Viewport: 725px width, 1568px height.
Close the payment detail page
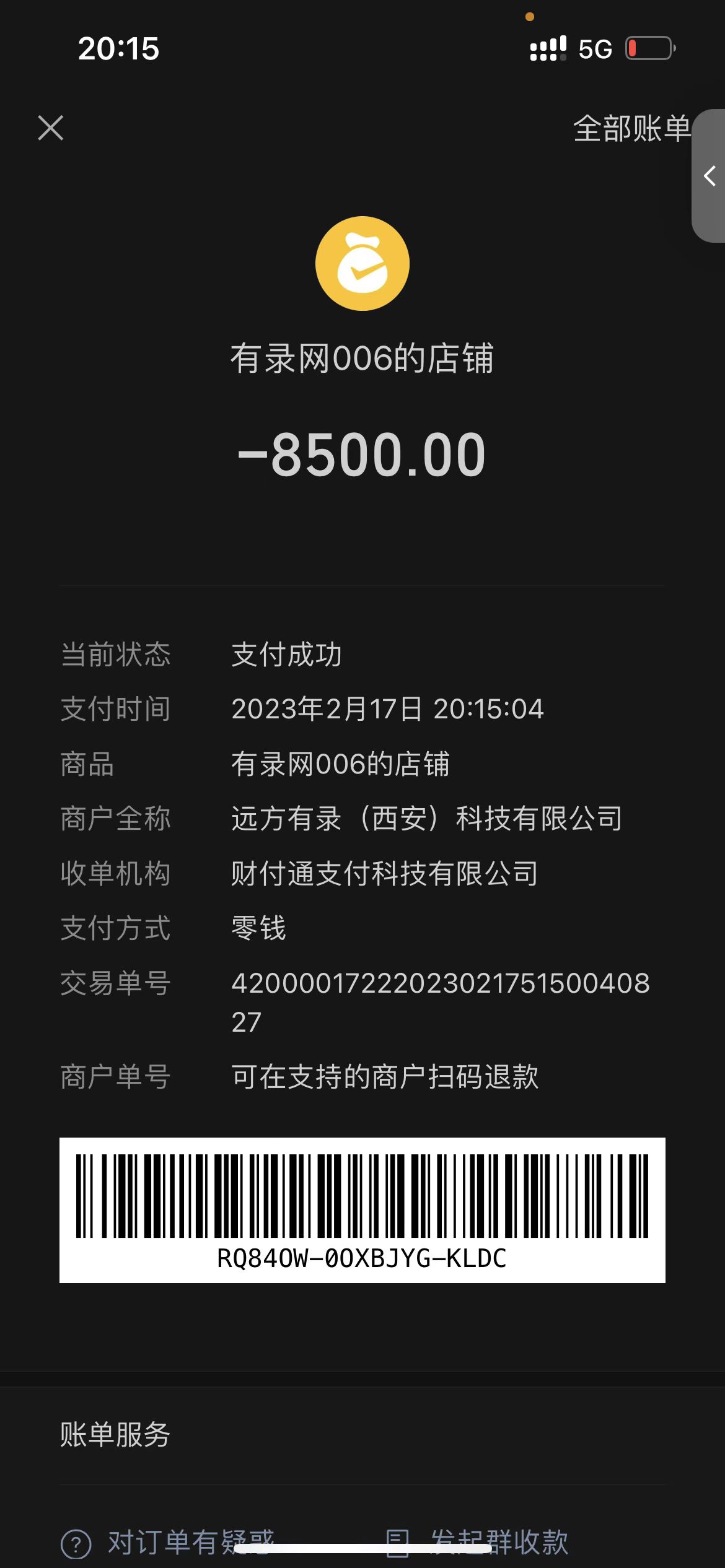pos(50,128)
